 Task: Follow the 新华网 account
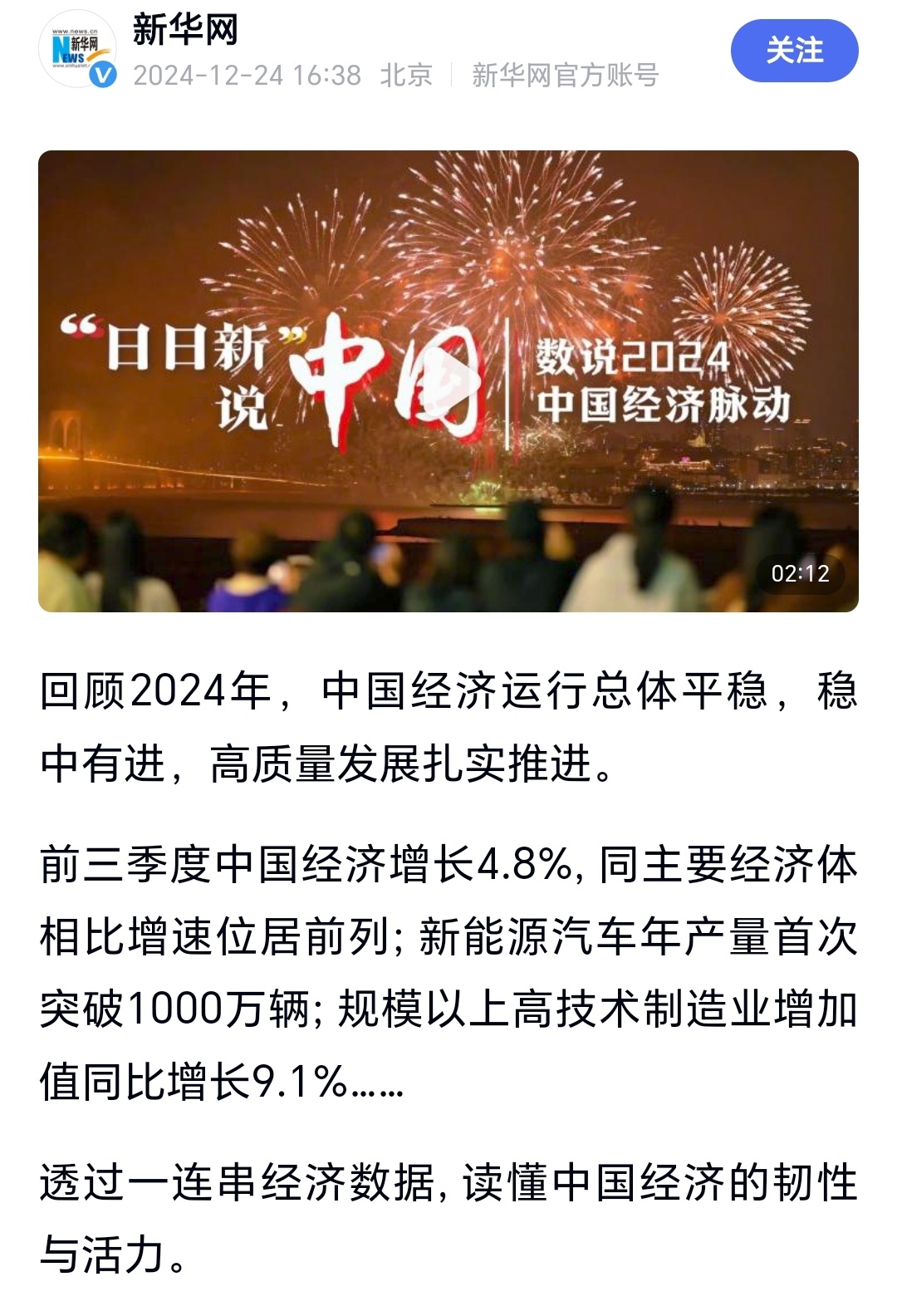[793, 51]
